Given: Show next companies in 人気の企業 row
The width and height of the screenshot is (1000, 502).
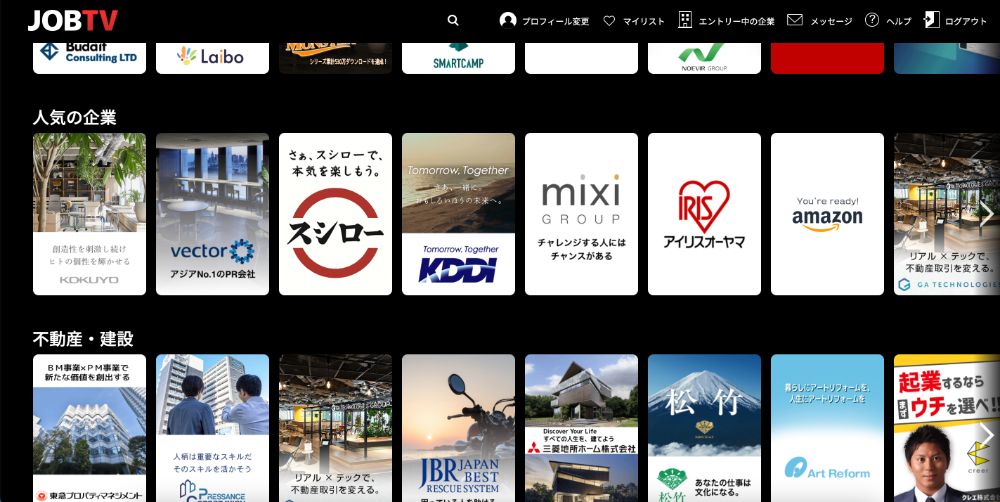Looking at the screenshot, I should (985, 214).
